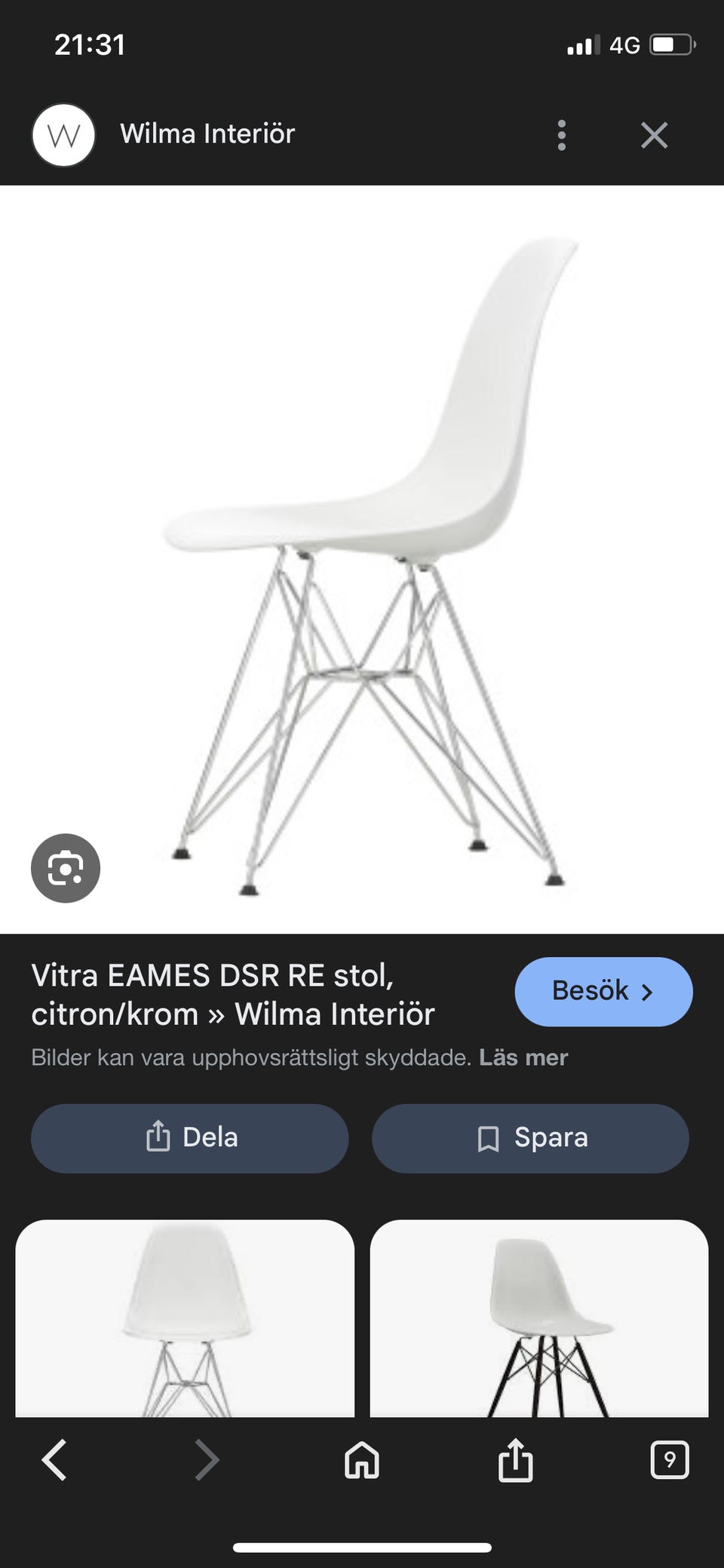Save the image using Spara
The image size is (724, 1568).
click(x=530, y=1137)
